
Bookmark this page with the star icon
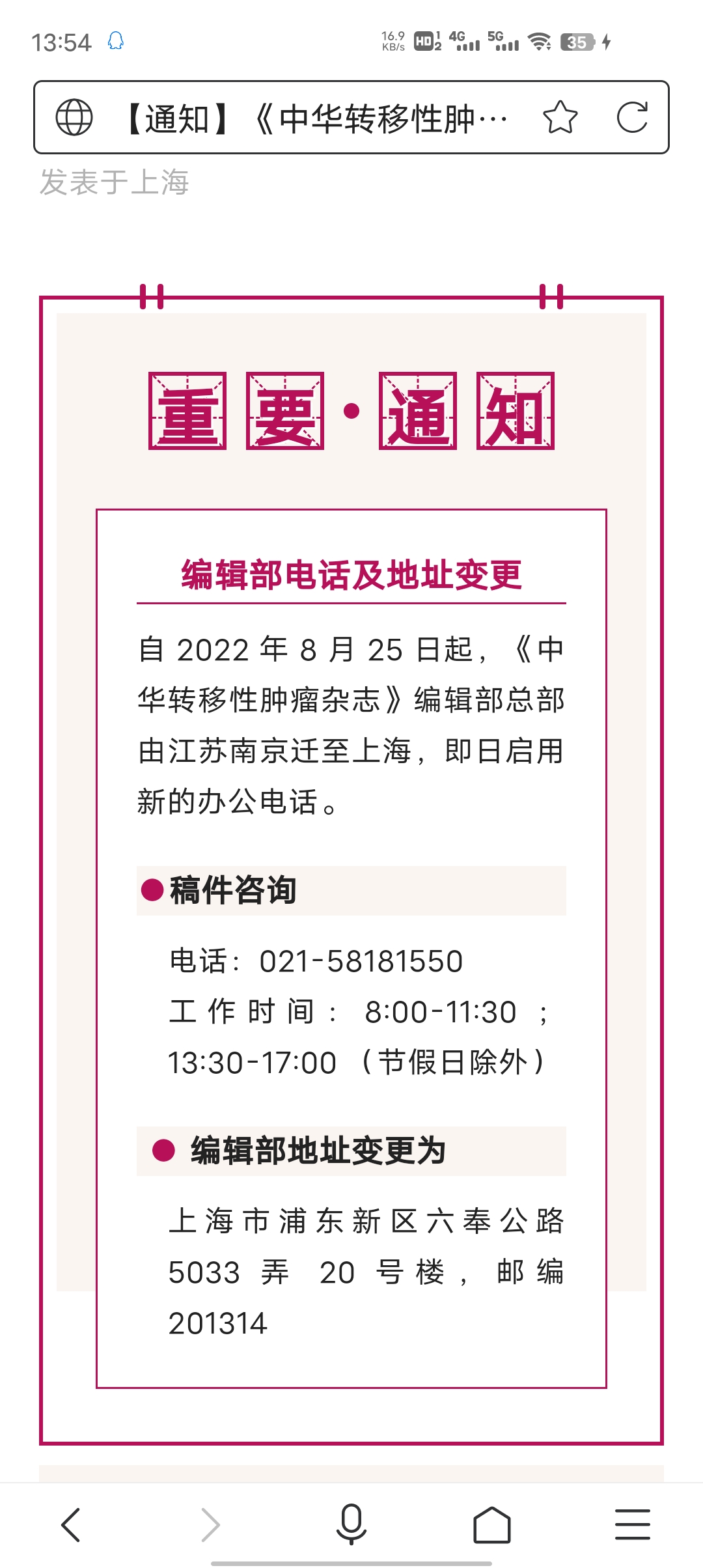pos(560,117)
